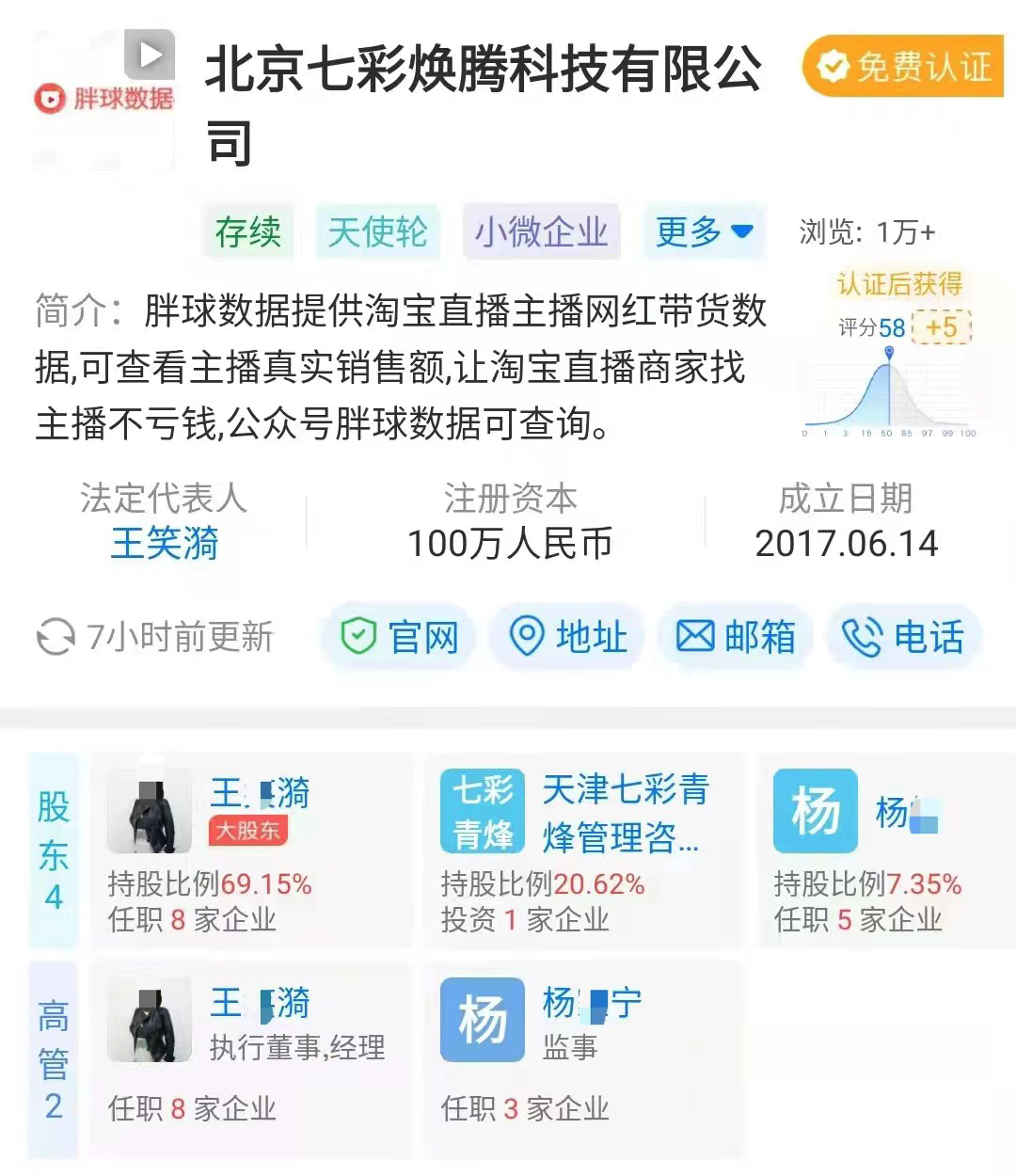Open the 邮箱 contact
Viewport: 1016px width, 1176px height.
[x=736, y=637]
